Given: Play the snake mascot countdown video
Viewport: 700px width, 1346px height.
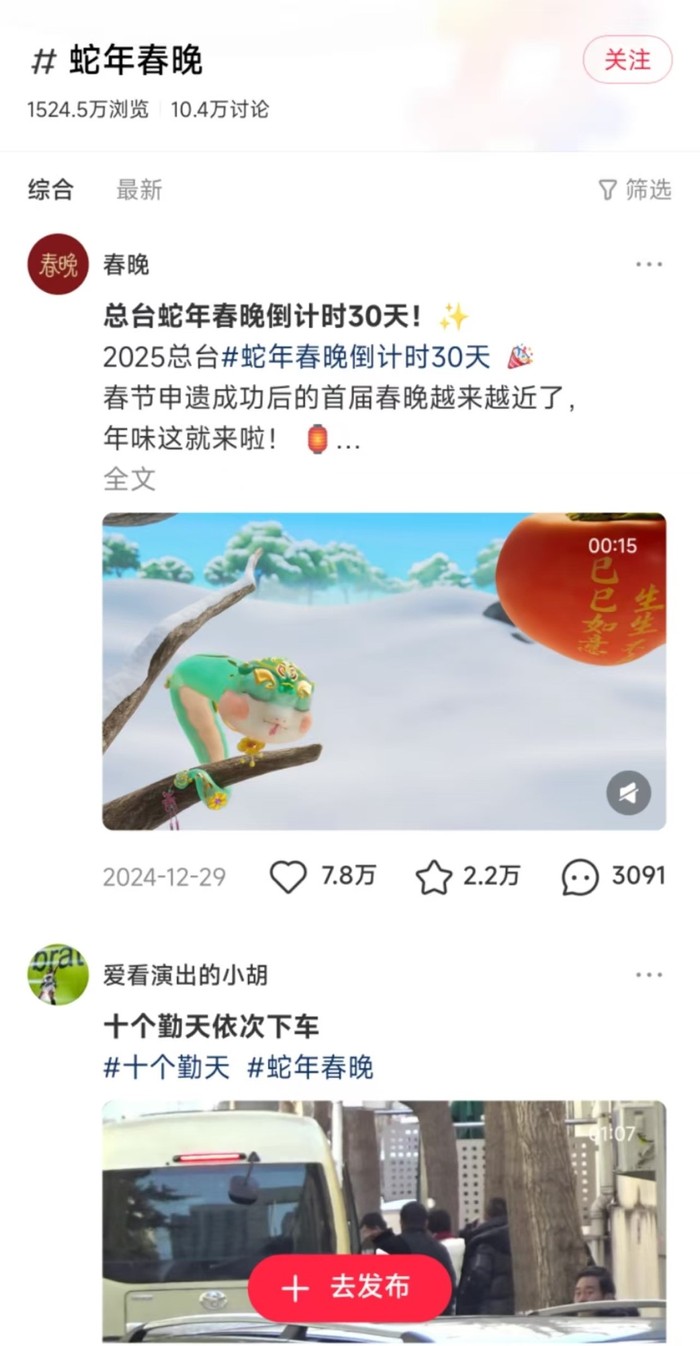Looking at the screenshot, I should (384, 671).
